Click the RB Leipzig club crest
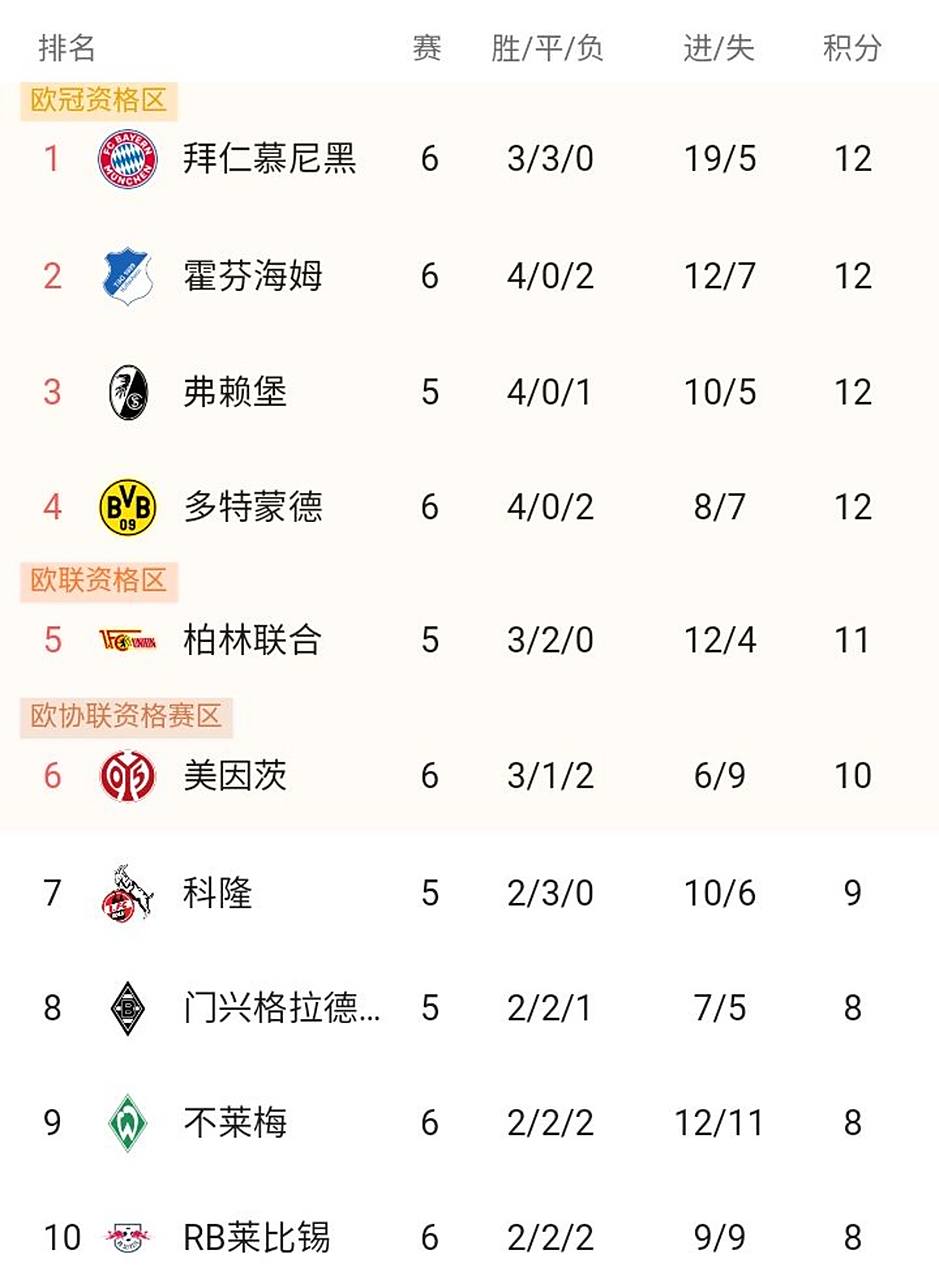This screenshot has height=1280, width=939. pos(127,1237)
